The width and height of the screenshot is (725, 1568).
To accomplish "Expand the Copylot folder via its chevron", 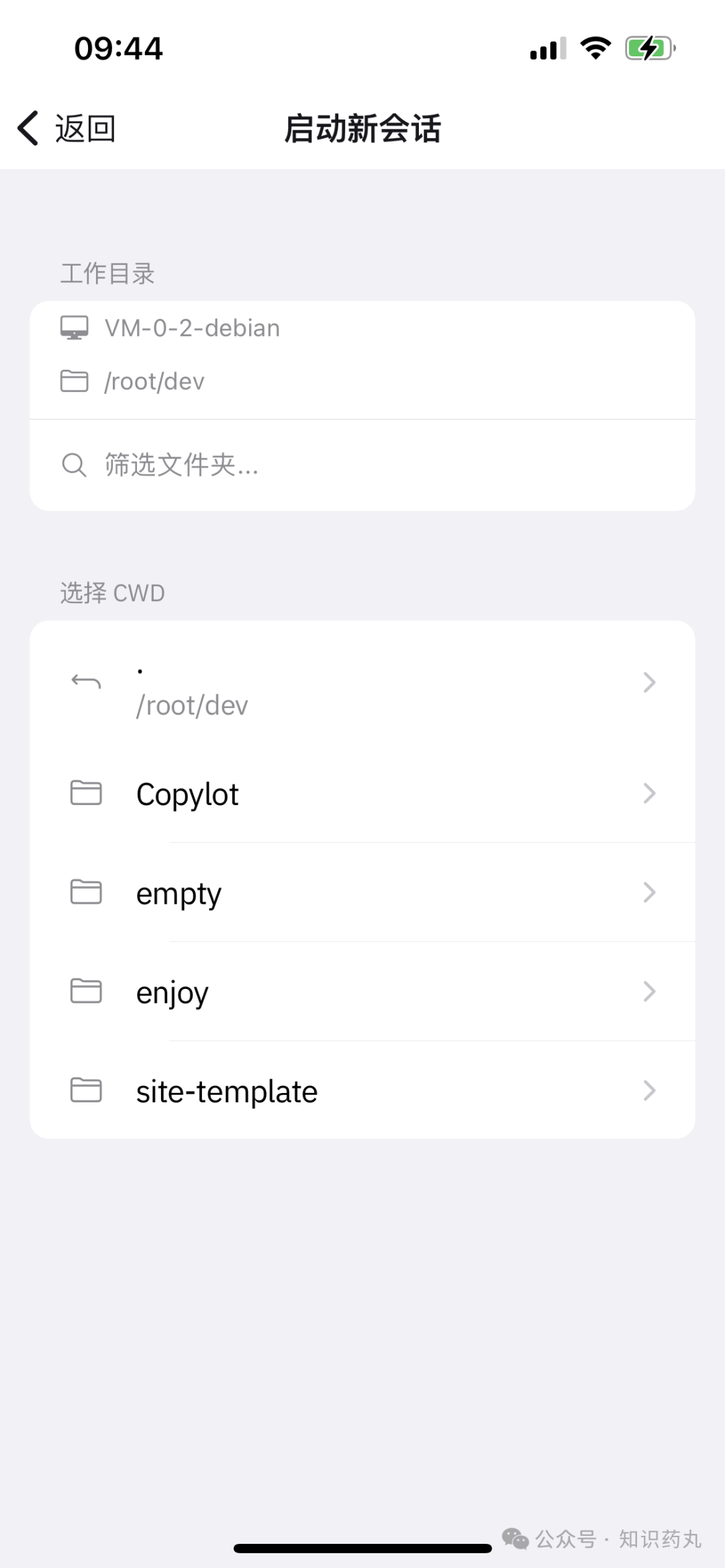I will [x=648, y=792].
